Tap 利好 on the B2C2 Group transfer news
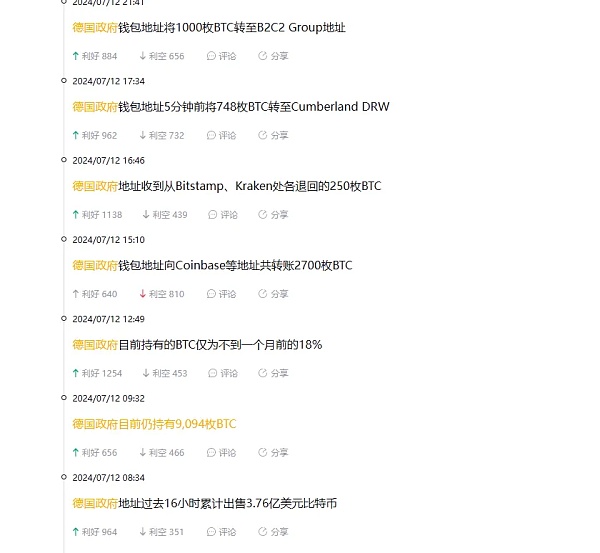 [x=94, y=56]
